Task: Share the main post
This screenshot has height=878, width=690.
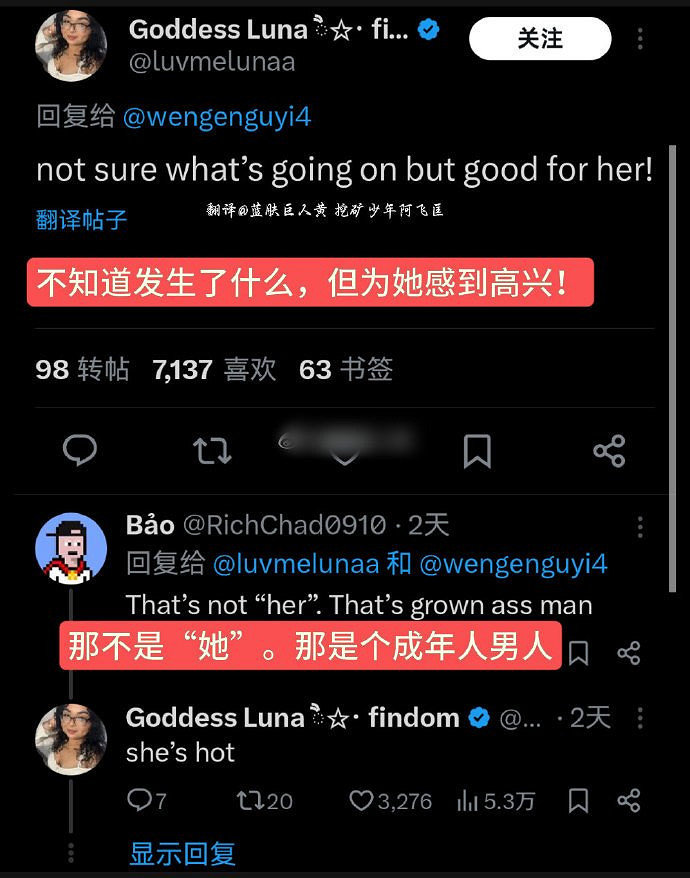Action: pos(609,451)
